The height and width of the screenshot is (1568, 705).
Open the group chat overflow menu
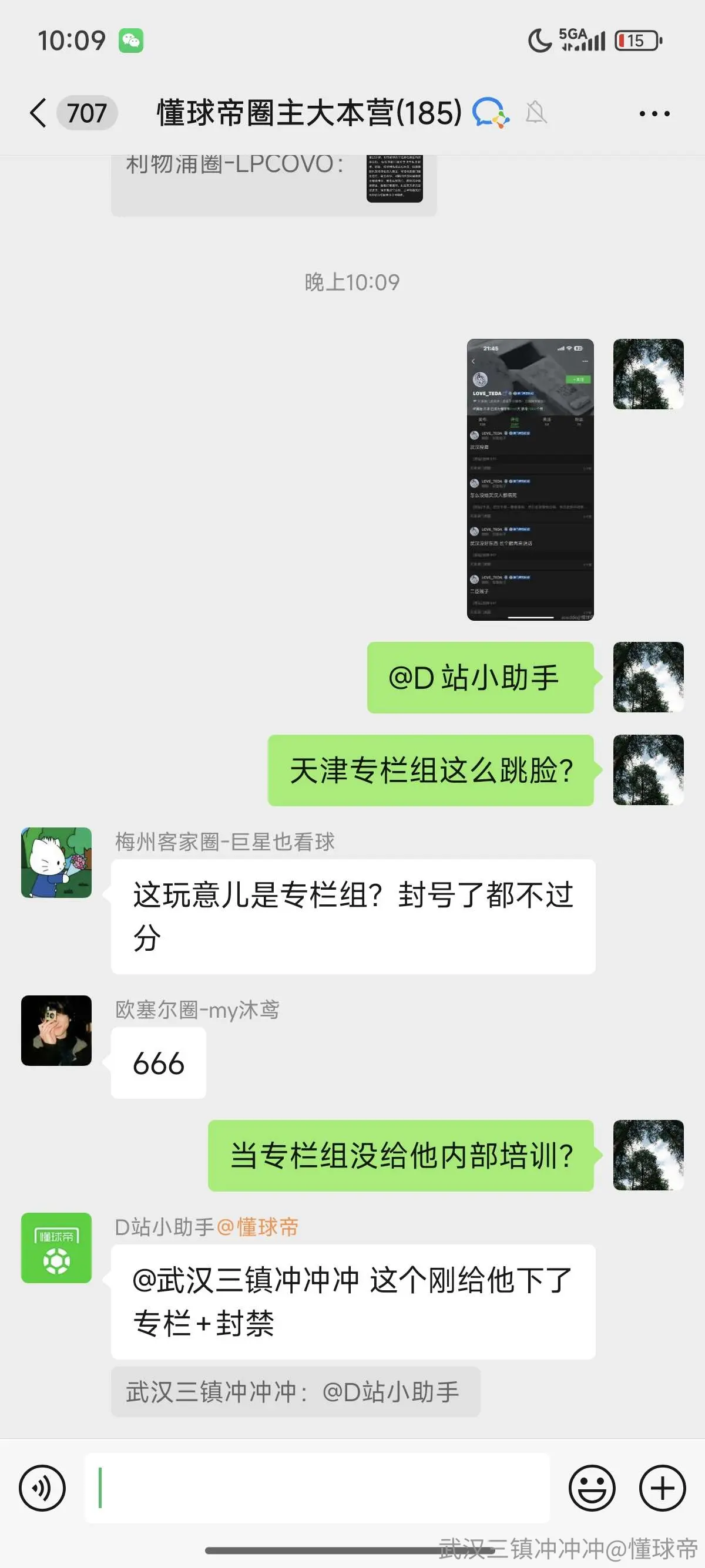point(654,114)
